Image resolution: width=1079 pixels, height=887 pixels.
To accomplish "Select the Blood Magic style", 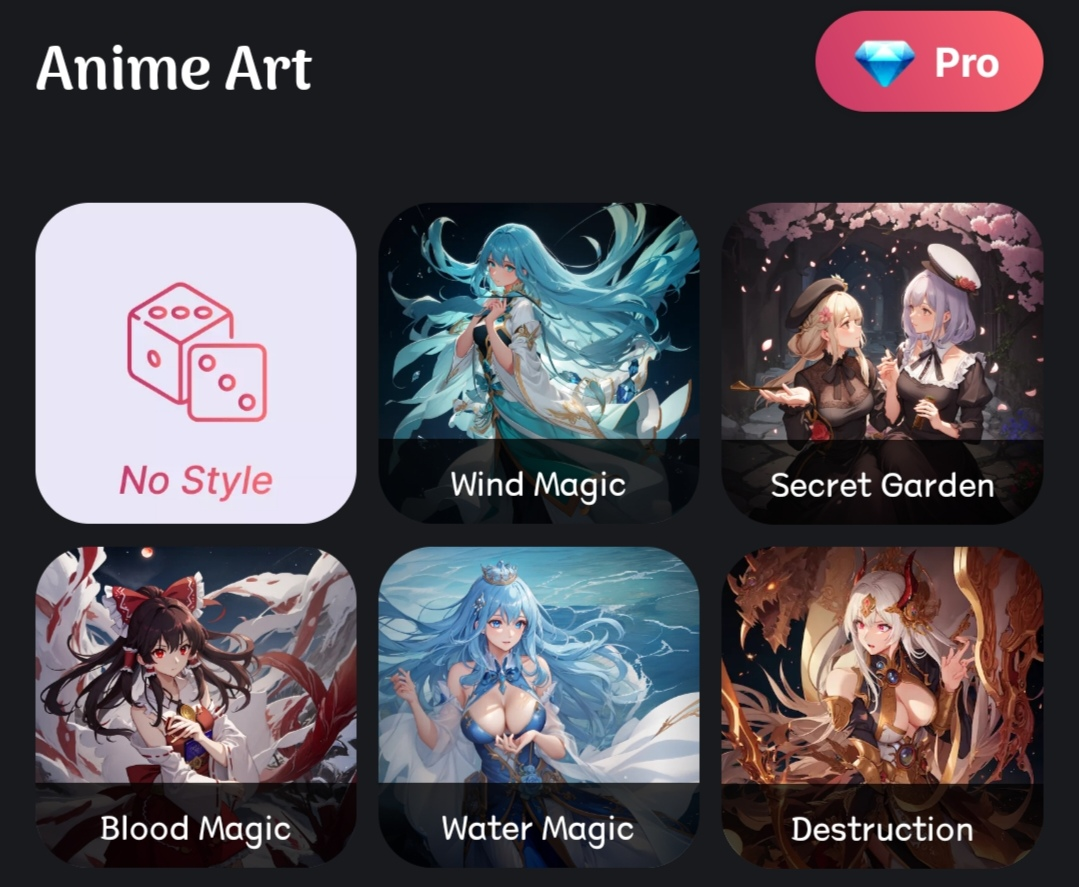I will pyautogui.click(x=196, y=706).
